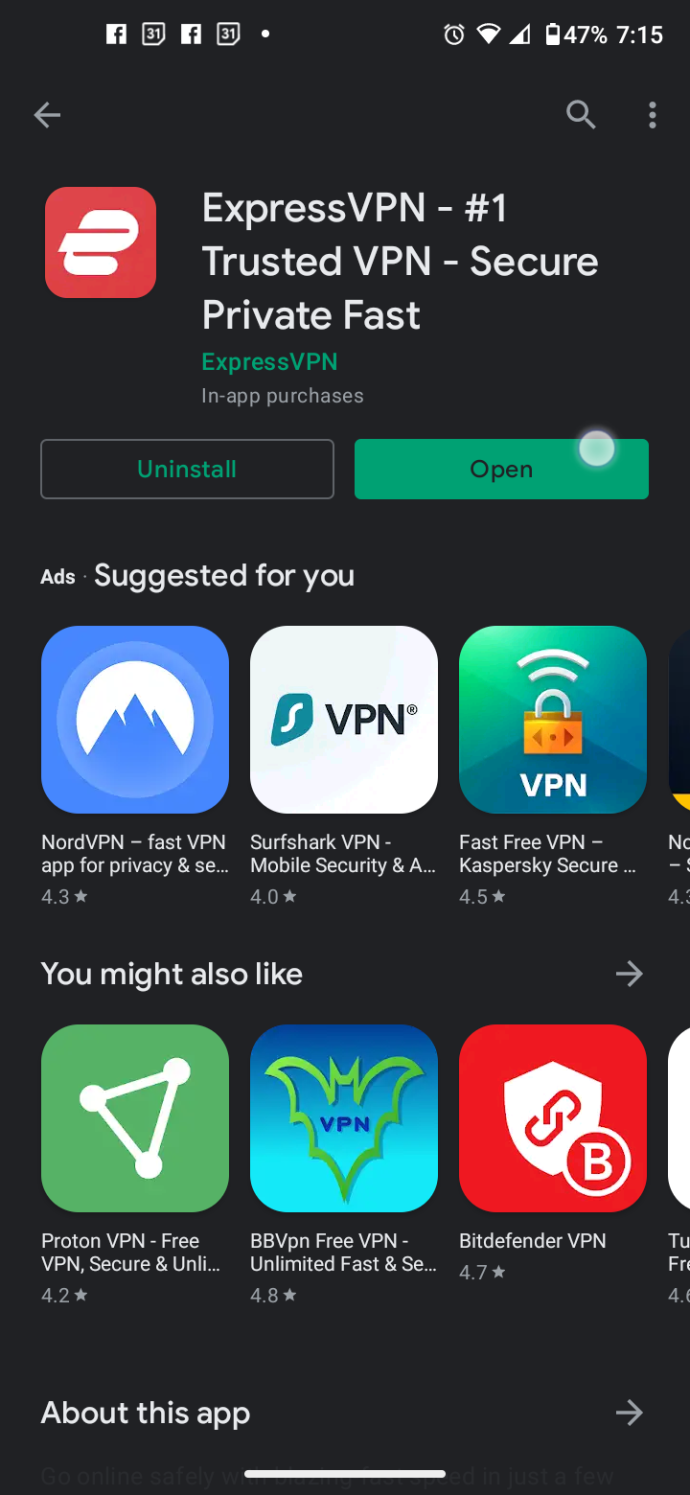
Task: Open the ExpressVPN app
Action: (501, 469)
